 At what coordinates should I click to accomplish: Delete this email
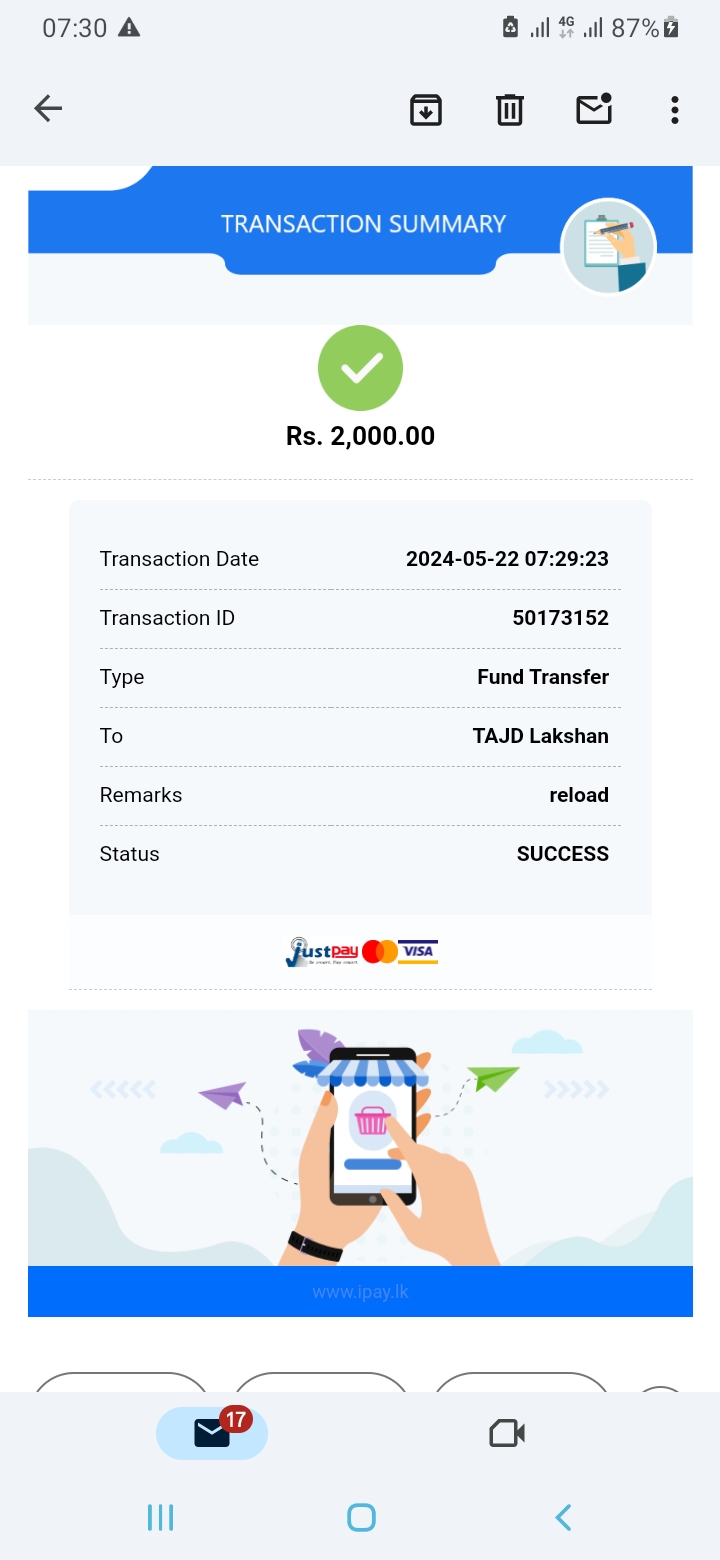click(x=510, y=109)
